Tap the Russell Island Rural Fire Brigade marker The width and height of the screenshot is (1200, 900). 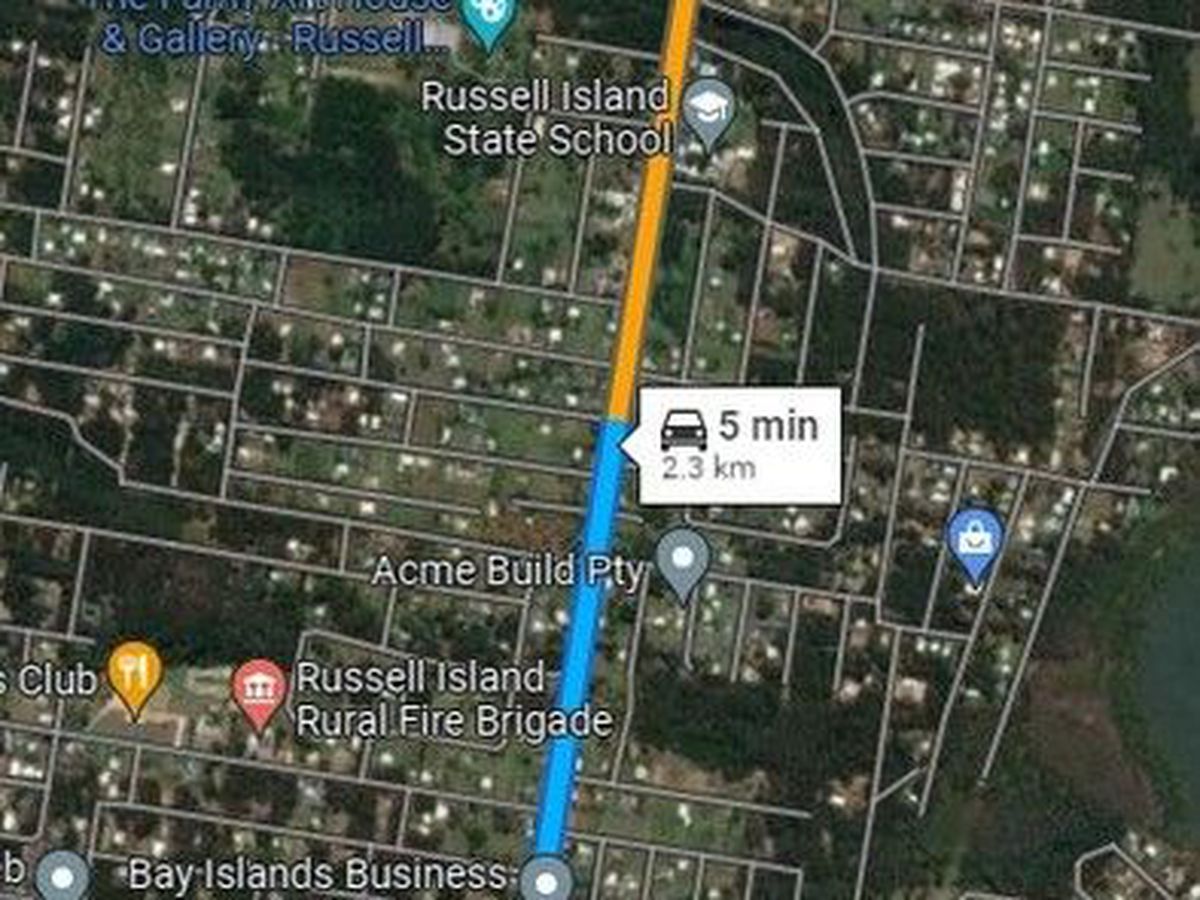point(259,690)
